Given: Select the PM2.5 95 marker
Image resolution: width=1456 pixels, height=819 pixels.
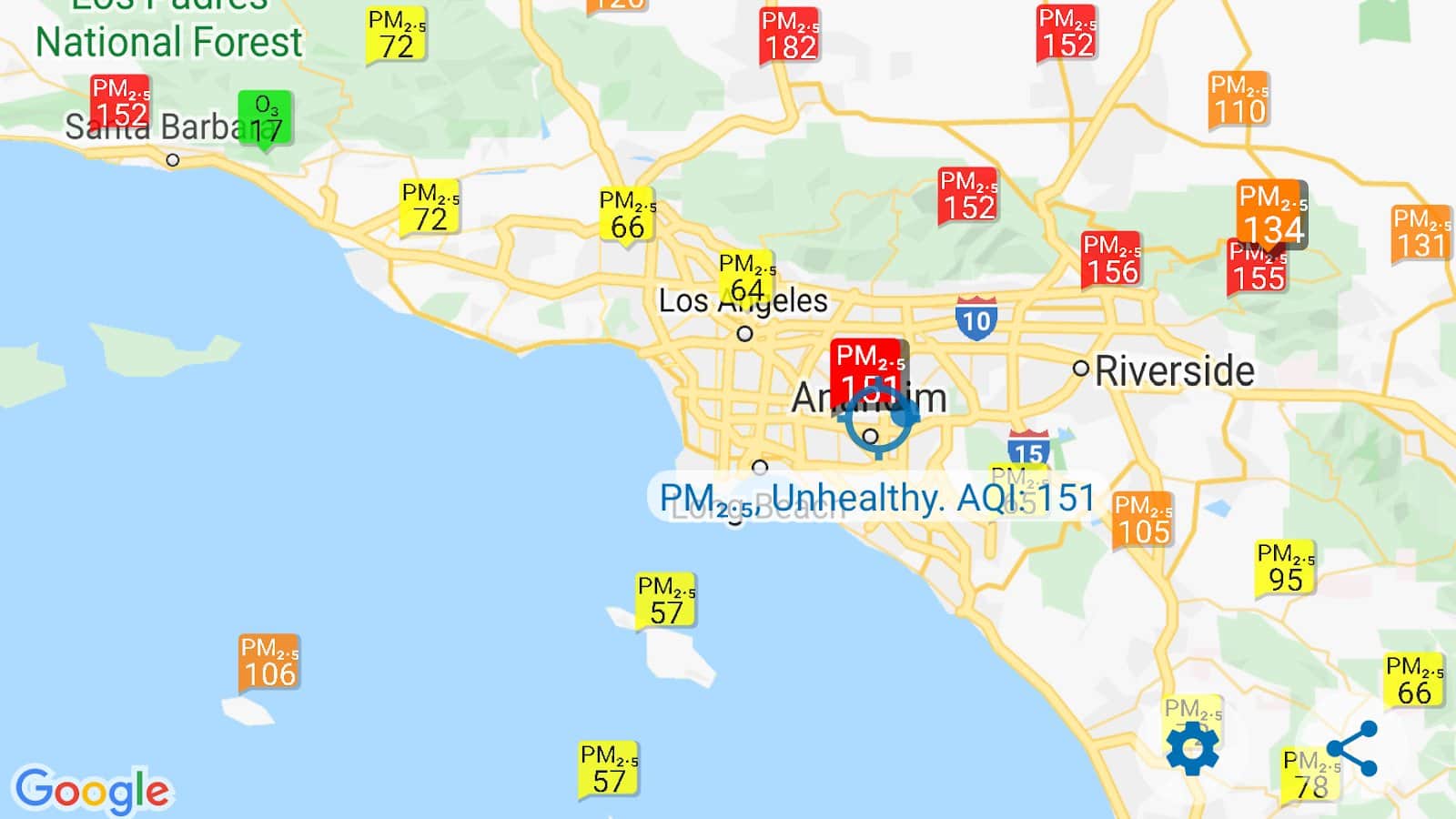Looking at the screenshot, I should (x=1285, y=567).
